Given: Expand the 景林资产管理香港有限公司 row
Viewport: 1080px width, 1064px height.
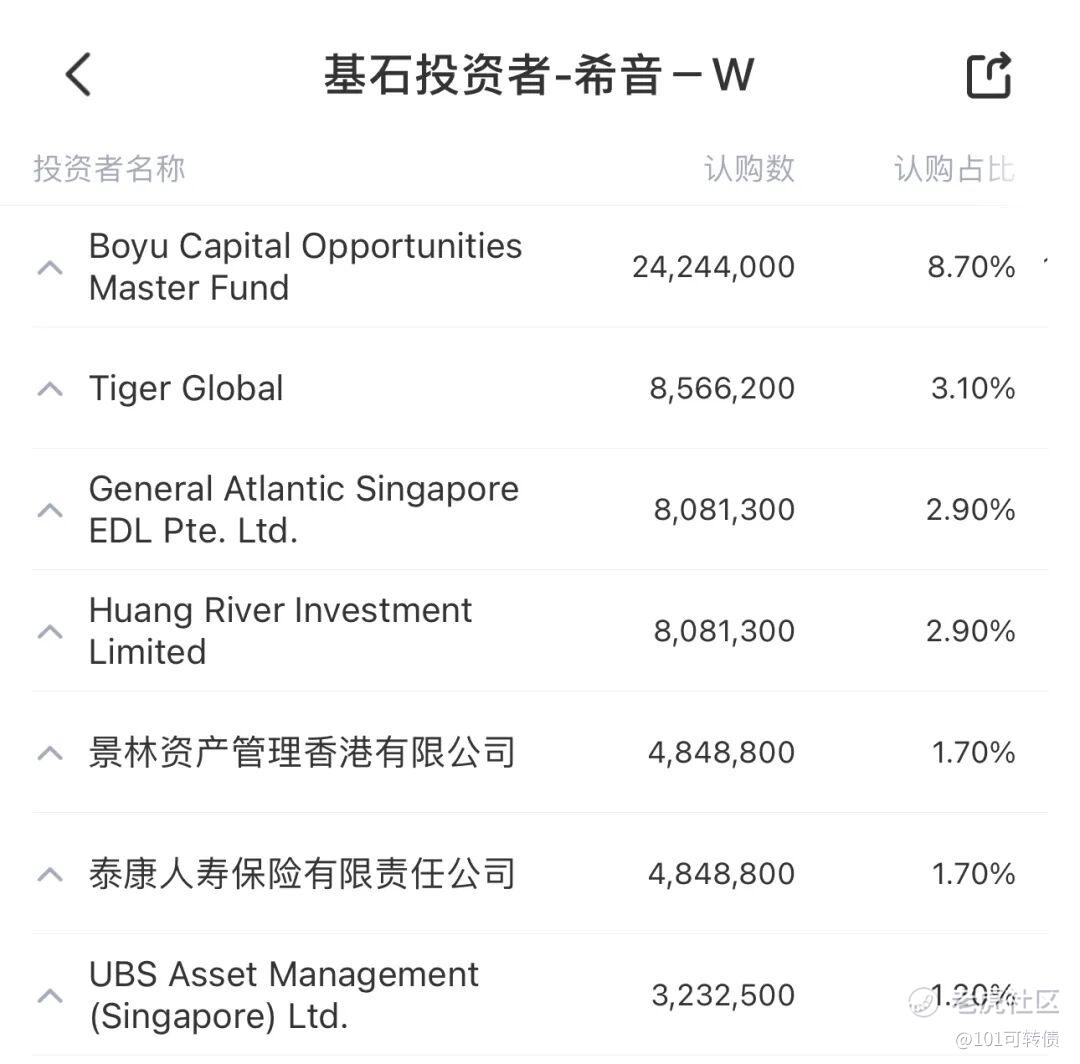Looking at the screenshot, I should click(x=50, y=753).
